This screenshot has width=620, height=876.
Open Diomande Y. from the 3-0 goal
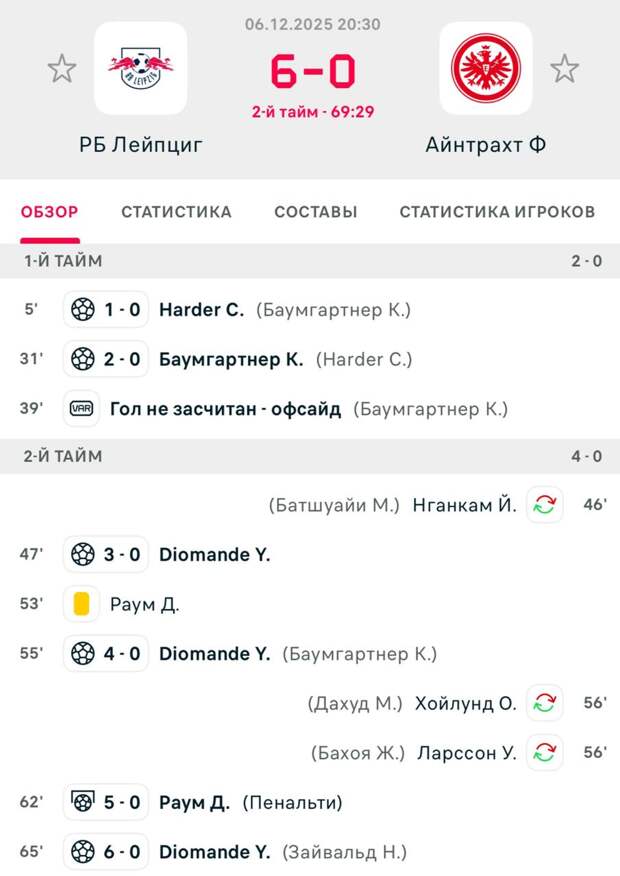click(214, 554)
